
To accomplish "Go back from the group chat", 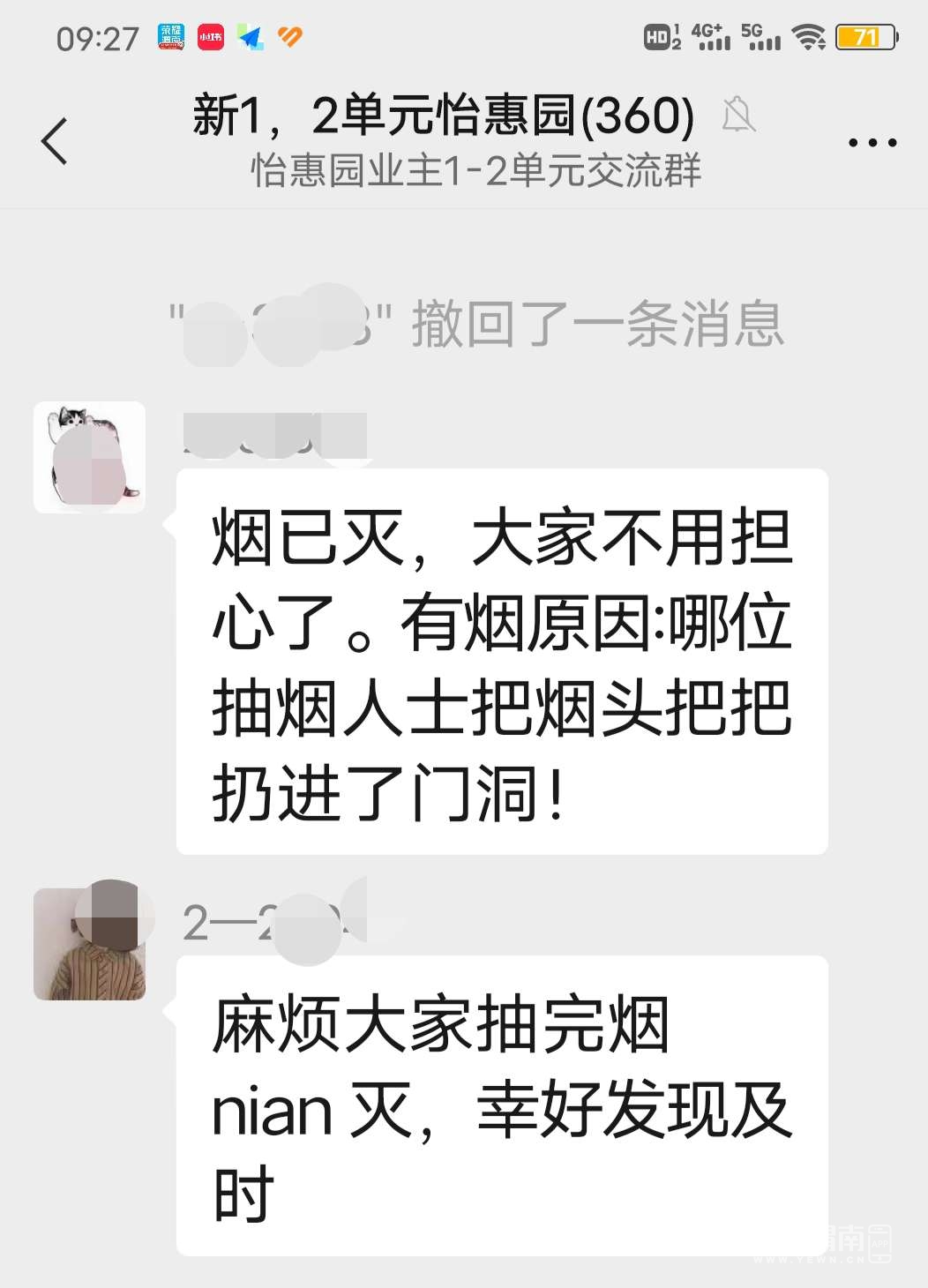I will (x=55, y=141).
